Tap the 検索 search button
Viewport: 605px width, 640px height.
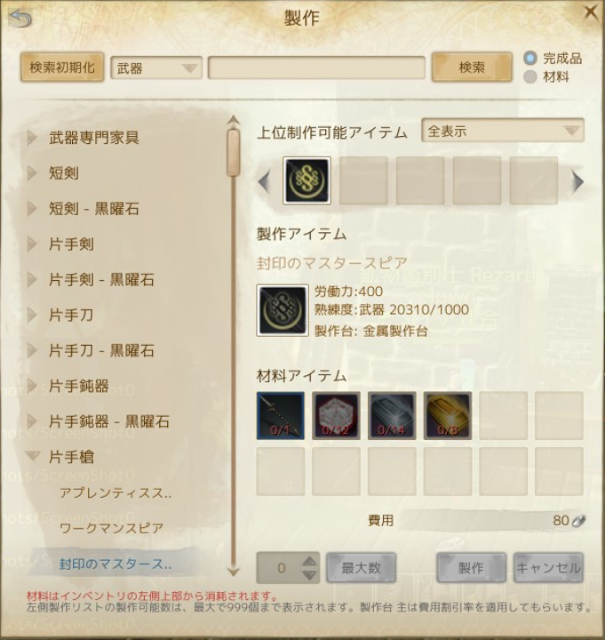471,68
